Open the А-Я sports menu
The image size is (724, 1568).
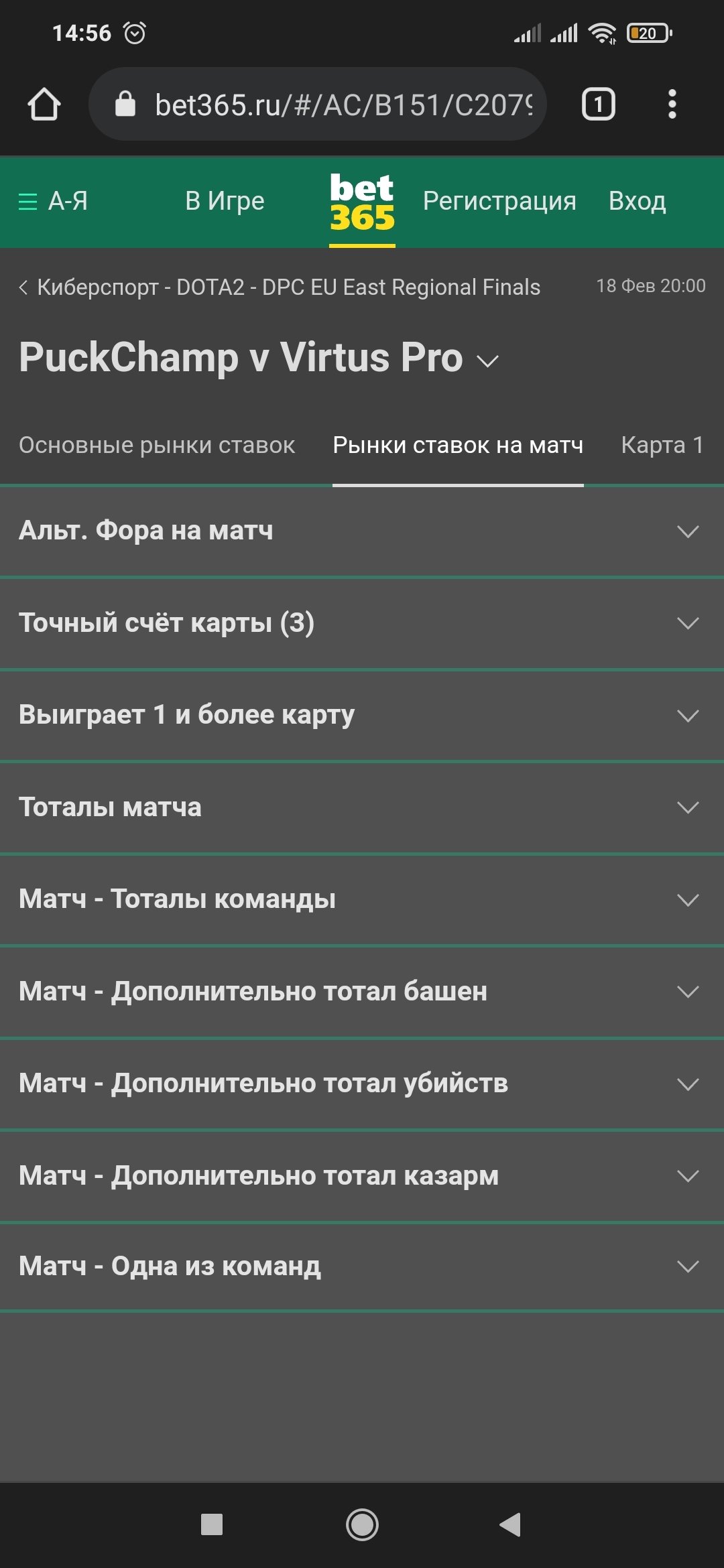point(53,201)
